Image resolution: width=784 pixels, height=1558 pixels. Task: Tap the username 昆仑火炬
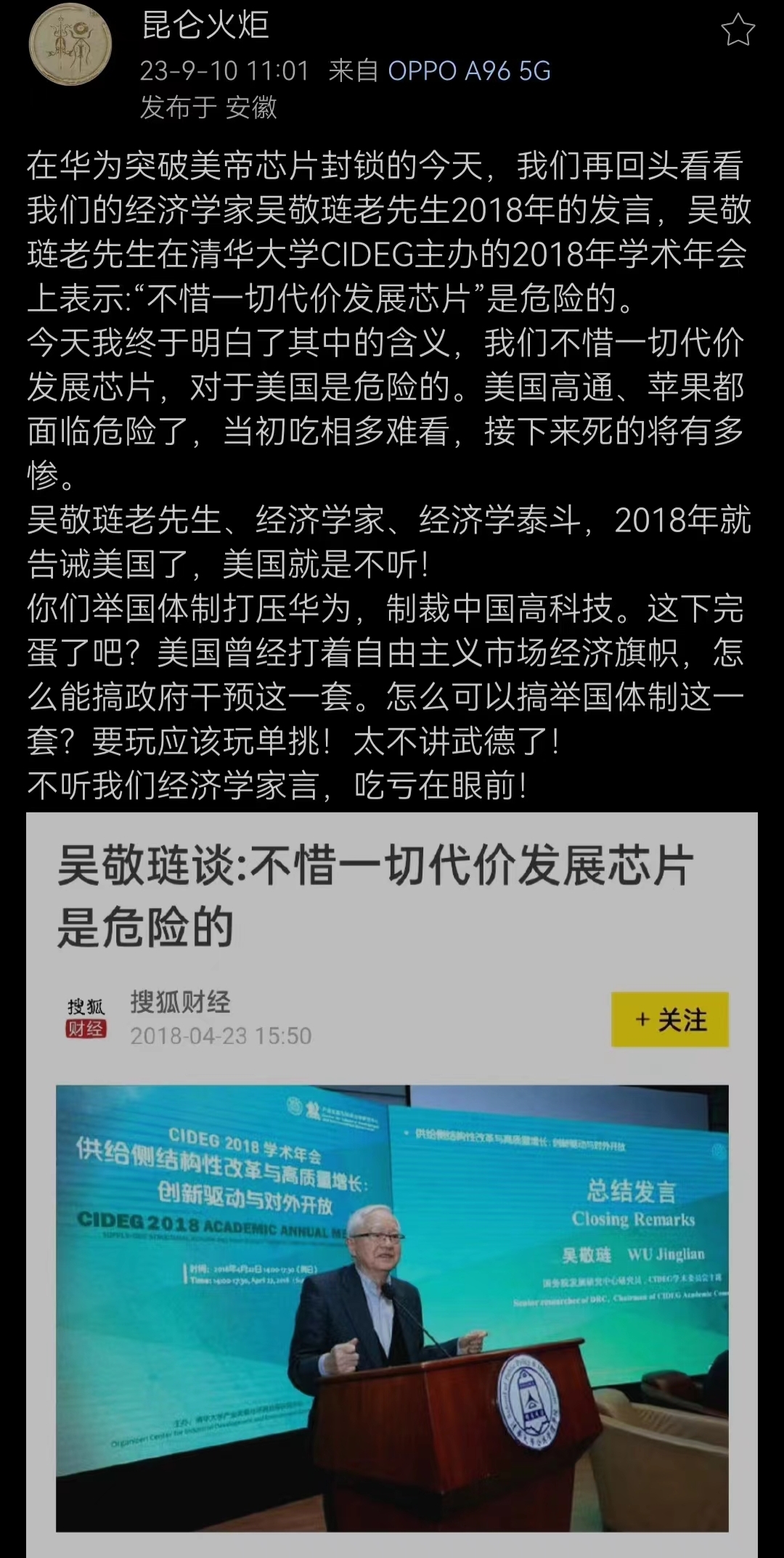[x=205, y=25]
